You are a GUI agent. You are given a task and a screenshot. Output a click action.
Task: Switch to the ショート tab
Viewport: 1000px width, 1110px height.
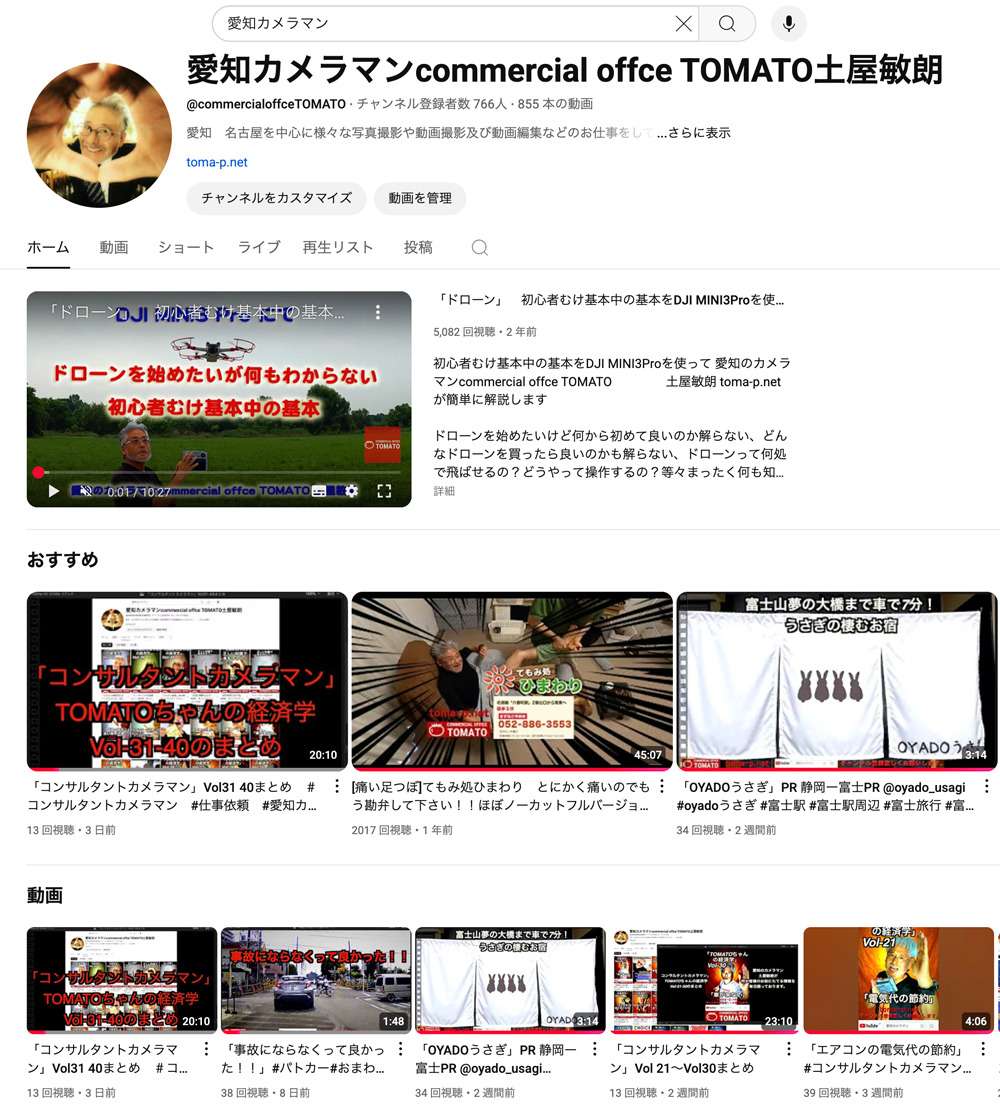tap(186, 247)
